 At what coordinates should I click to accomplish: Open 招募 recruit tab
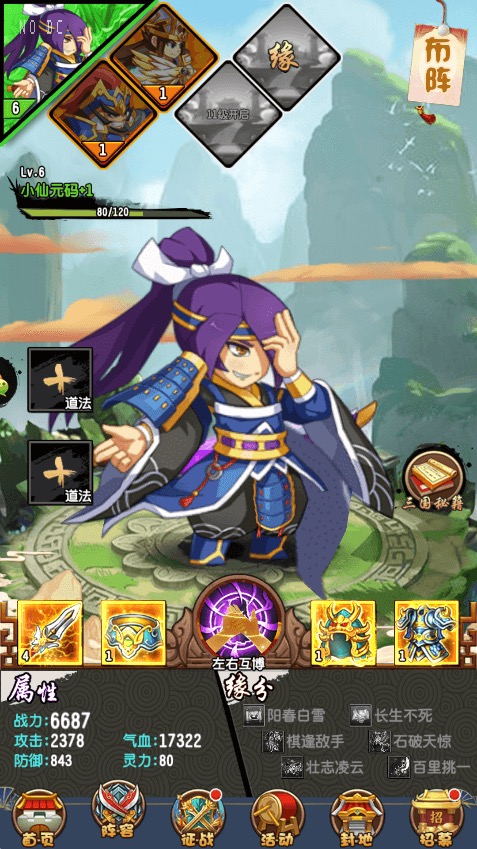tap(436, 818)
